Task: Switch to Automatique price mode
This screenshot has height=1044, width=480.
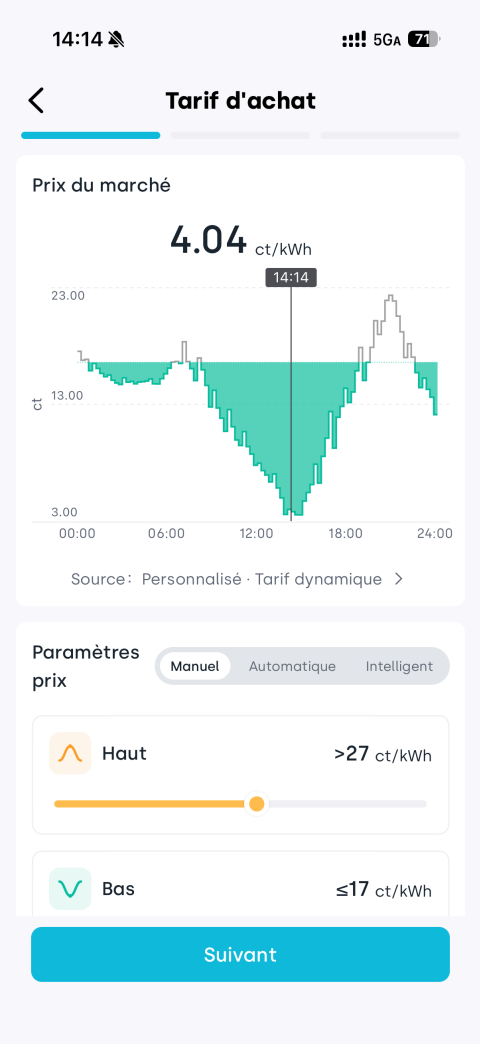Action: pos(292,666)
